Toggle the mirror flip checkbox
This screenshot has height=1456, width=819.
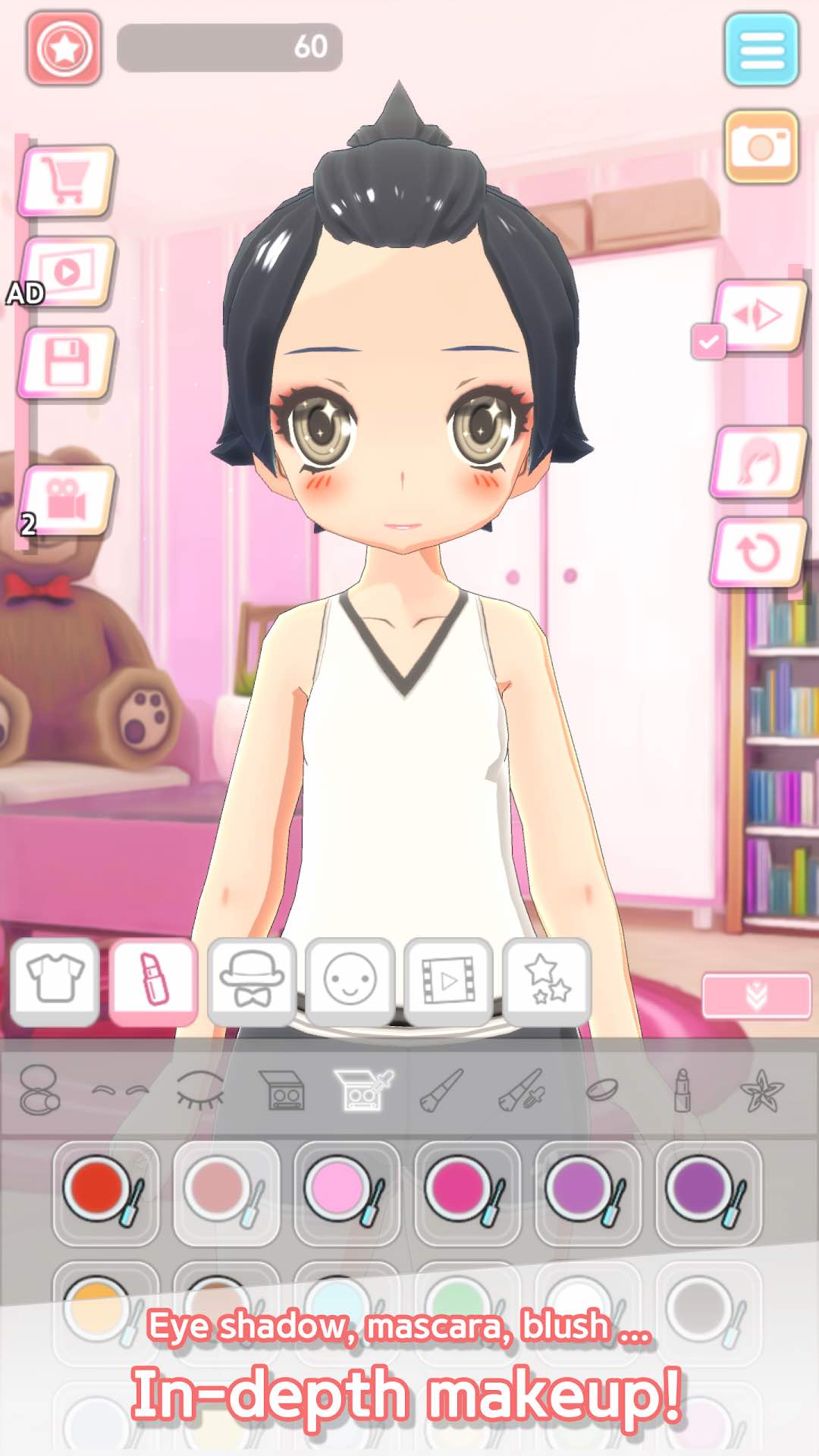coord(708,342)
